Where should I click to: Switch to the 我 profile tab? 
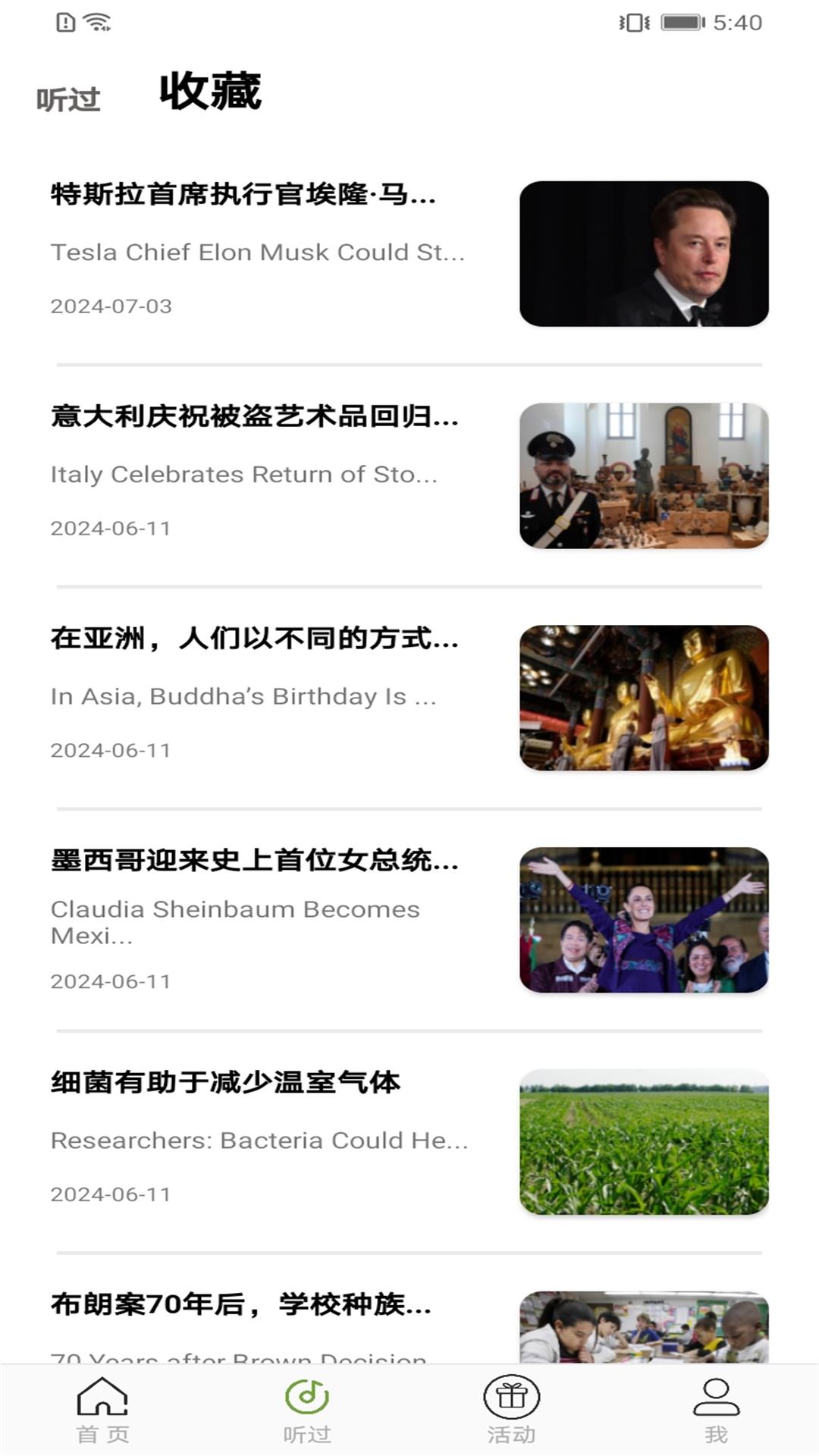[716, 1410]
